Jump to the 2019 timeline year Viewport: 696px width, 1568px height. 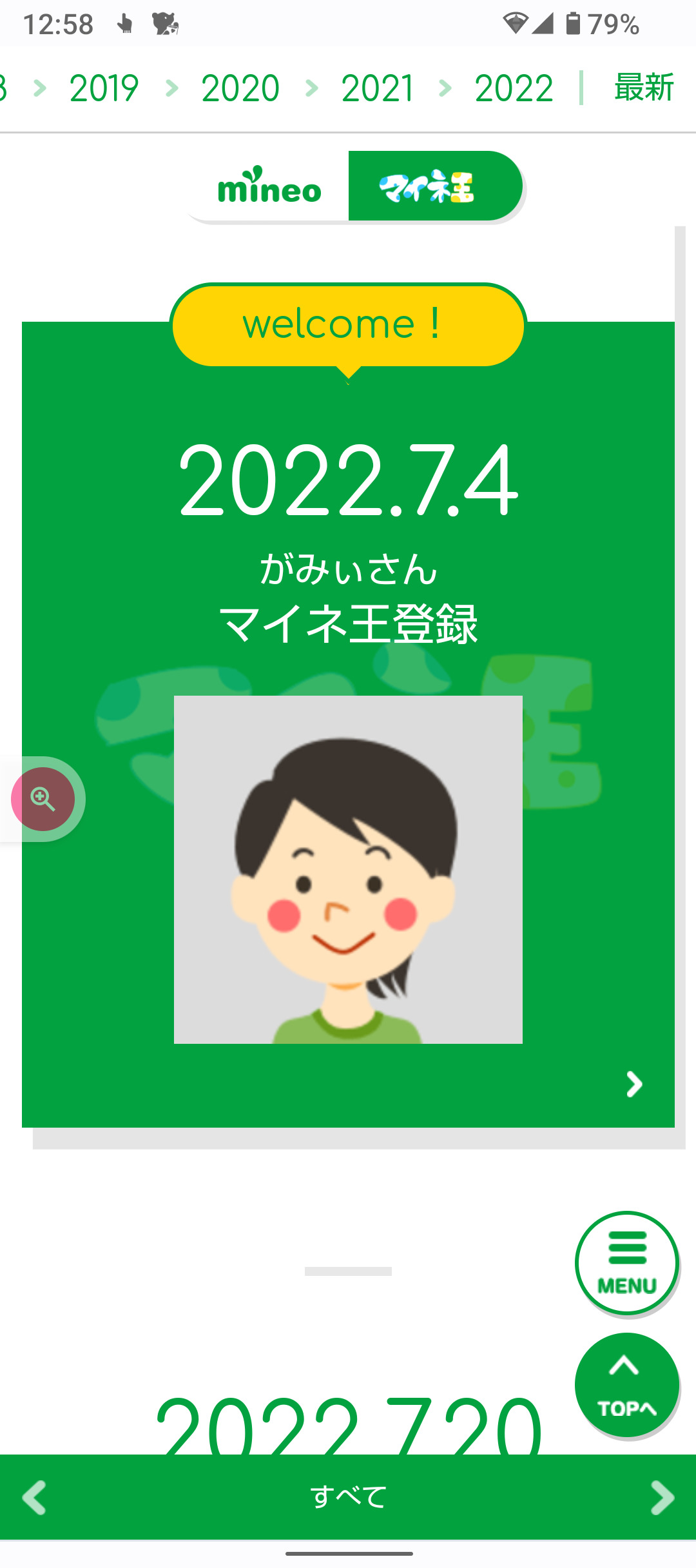point(104,88)
